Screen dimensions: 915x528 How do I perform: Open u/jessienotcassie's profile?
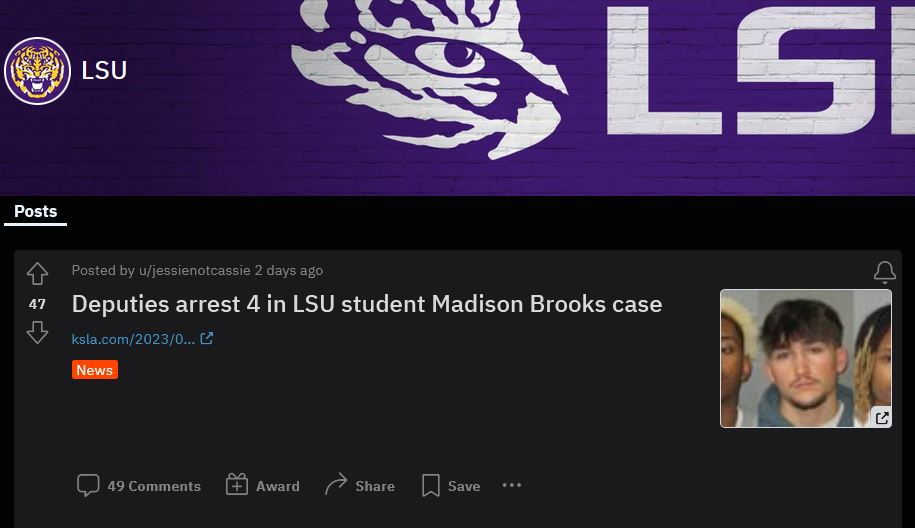coord(194,270)
